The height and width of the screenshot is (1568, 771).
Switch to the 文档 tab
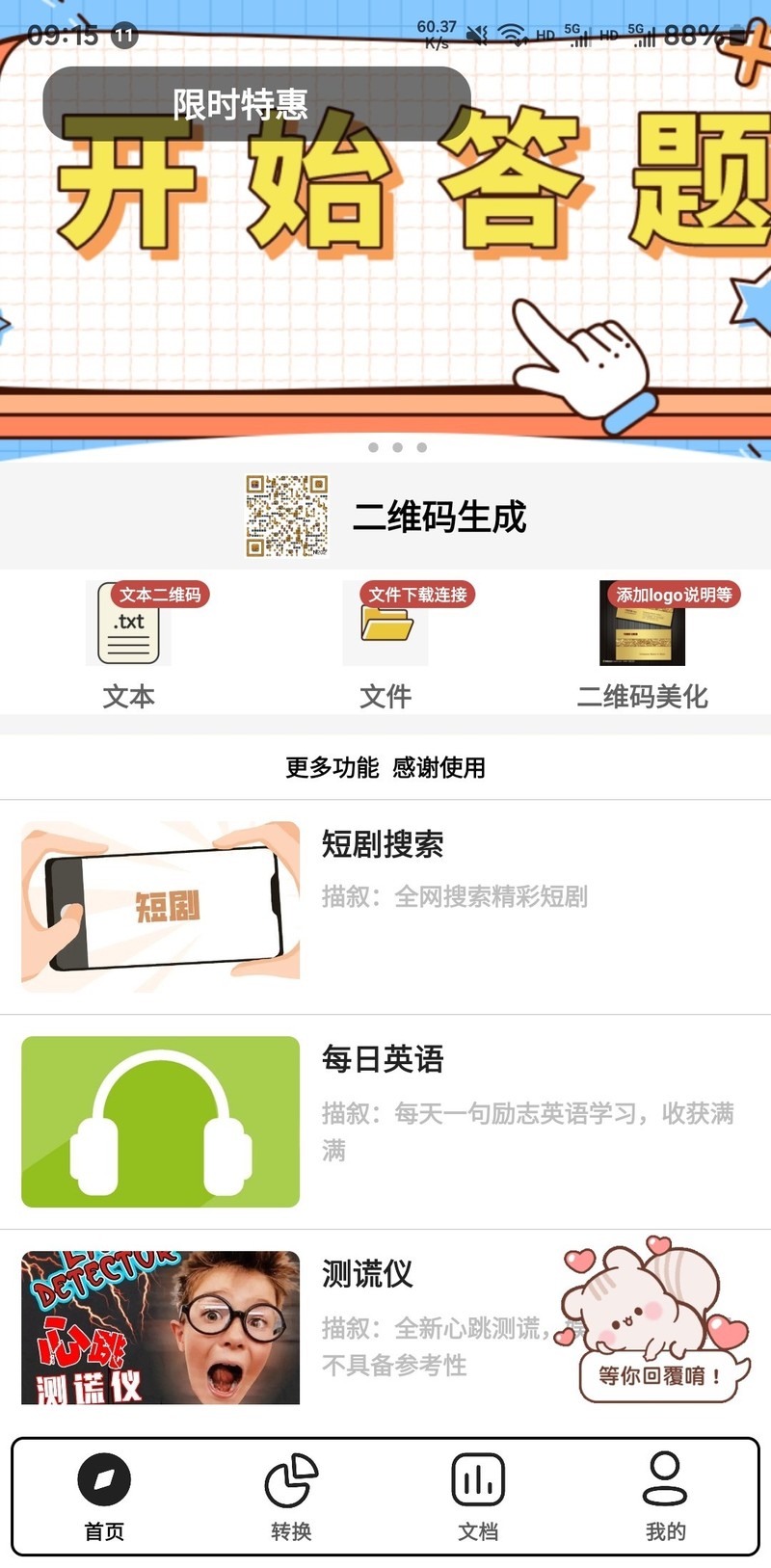point(478,1497)
